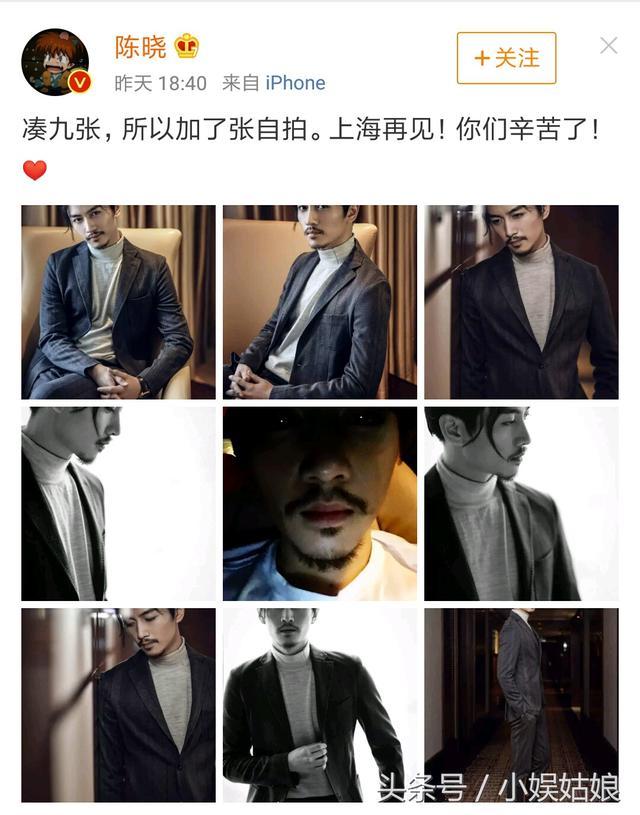View the front-facing armchair photo
Image resolution: width=640 pixels, height=815 pixels.
tap(118, 302)
